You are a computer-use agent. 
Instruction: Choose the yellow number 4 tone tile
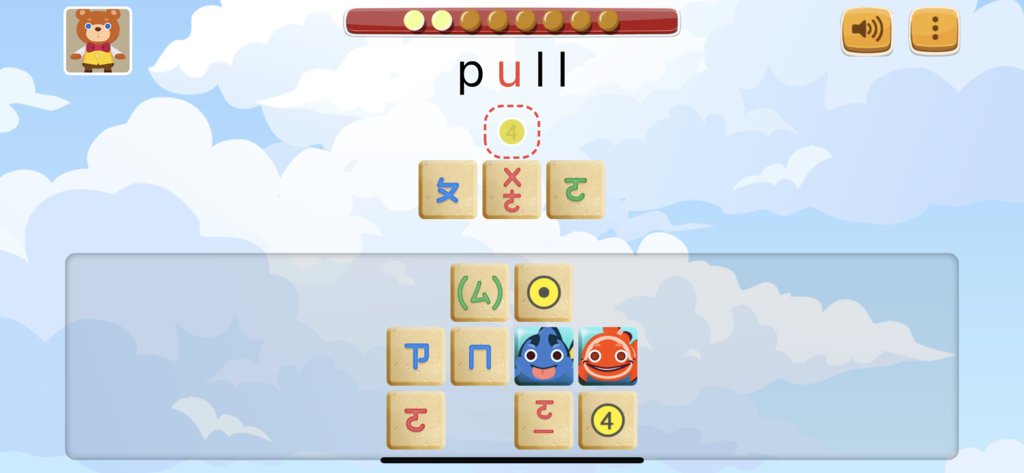[607, 420]
